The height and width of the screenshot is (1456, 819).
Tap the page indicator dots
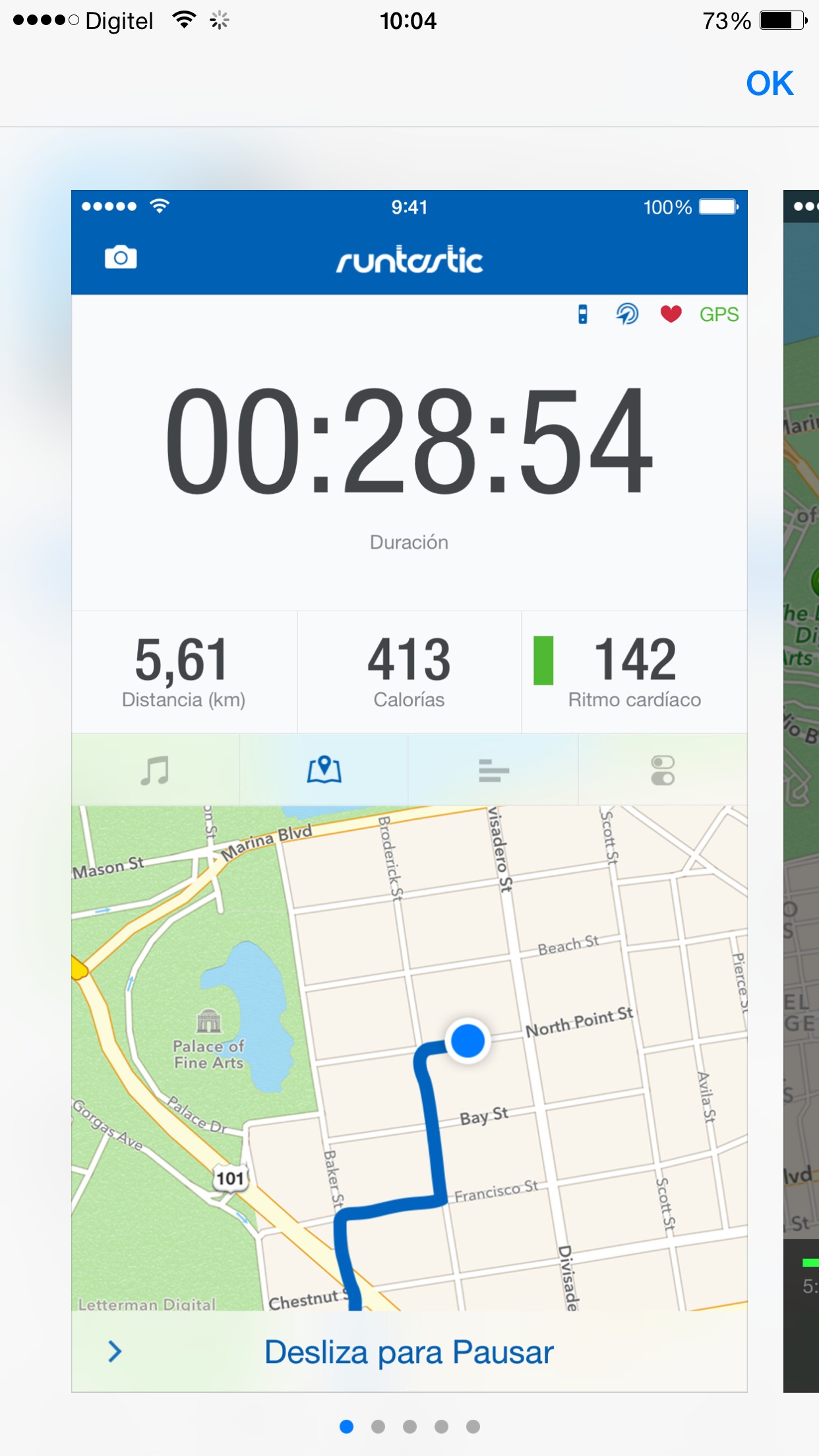click(x=409, y=1426)
